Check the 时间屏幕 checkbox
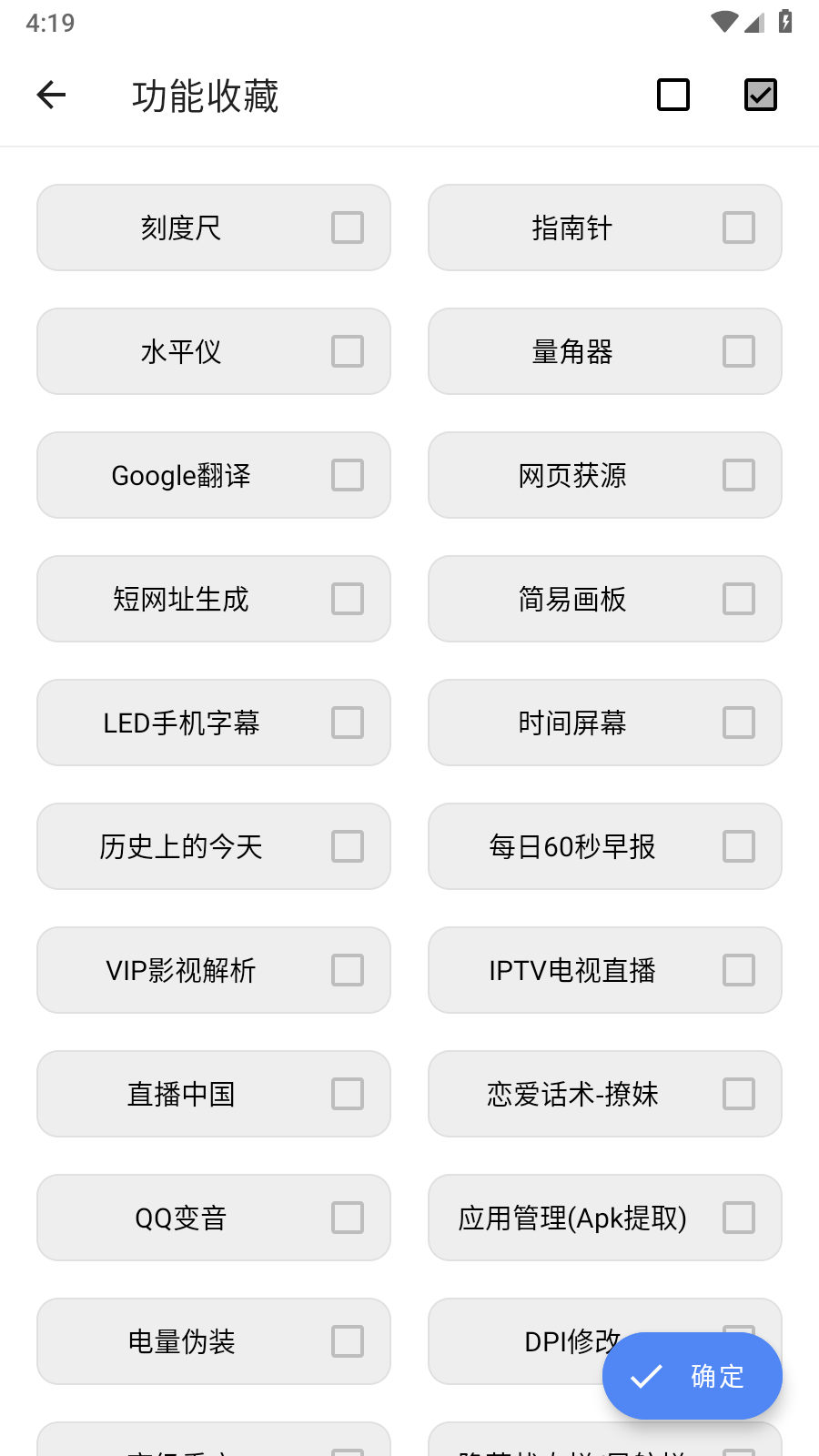The image size is (819, 1456). coord(739,723)
